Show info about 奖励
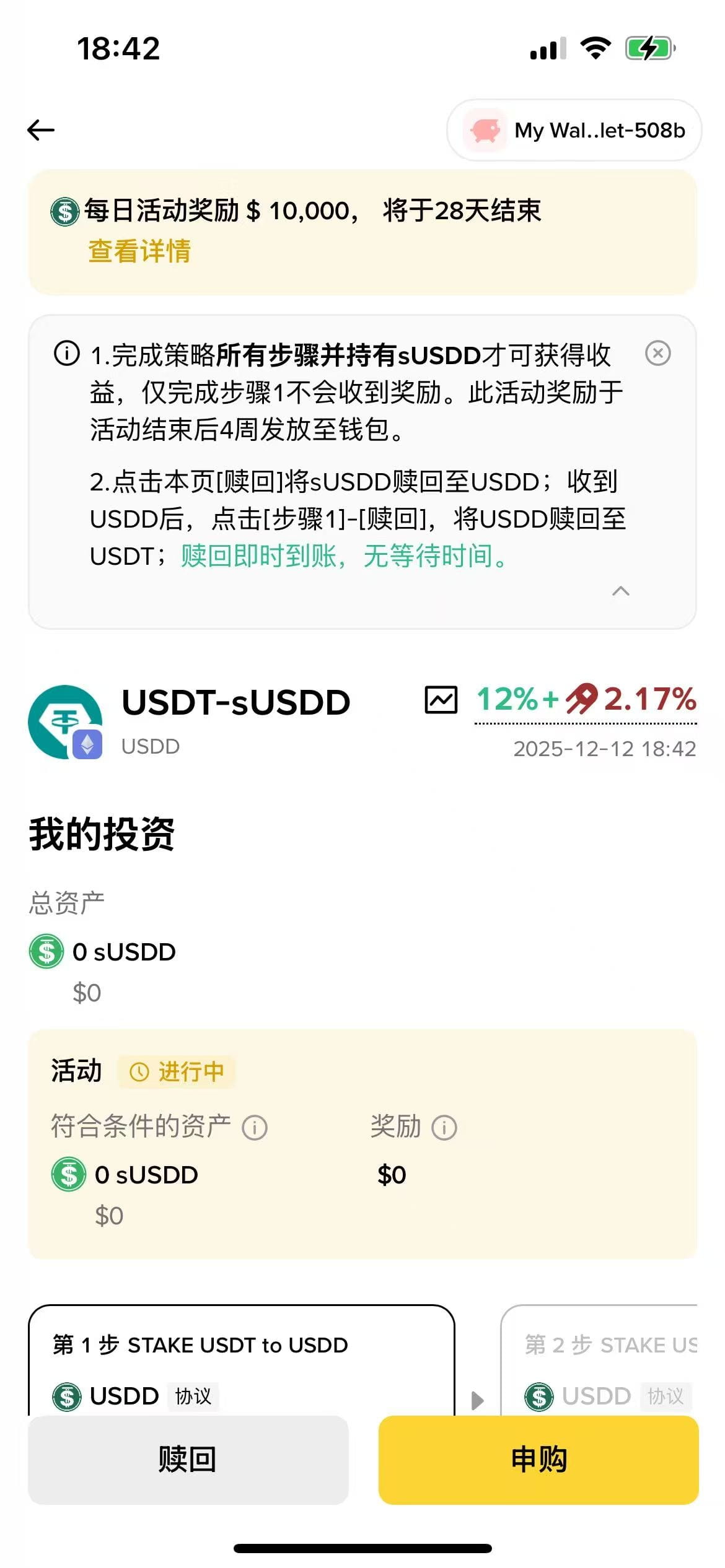The height and width of the screenshot is (1568, 725). tap(444, 1128)
